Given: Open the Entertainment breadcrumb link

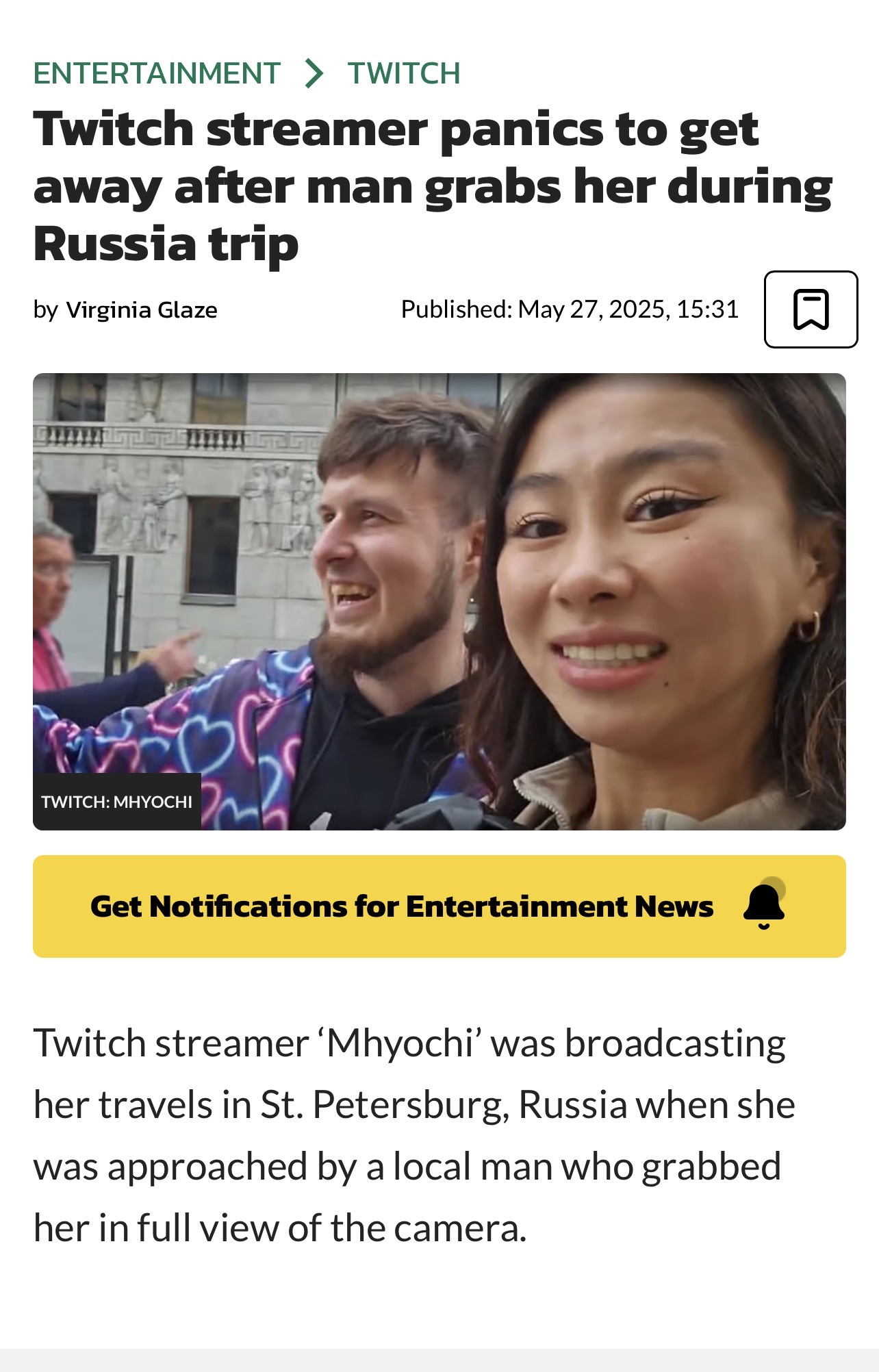Looking at the screenshot, I should 157,73.
